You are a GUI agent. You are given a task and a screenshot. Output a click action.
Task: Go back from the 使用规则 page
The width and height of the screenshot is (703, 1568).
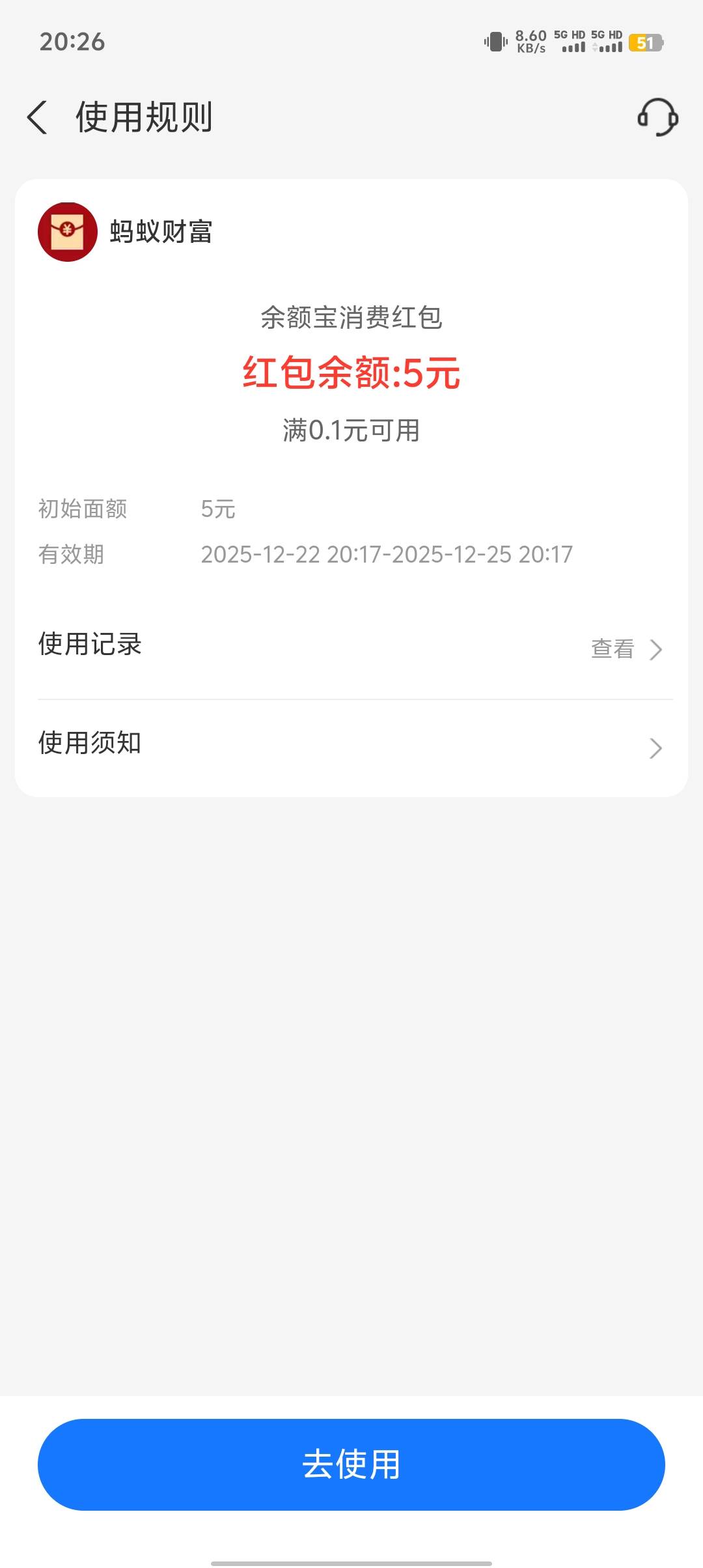click(x=37, y=118)
